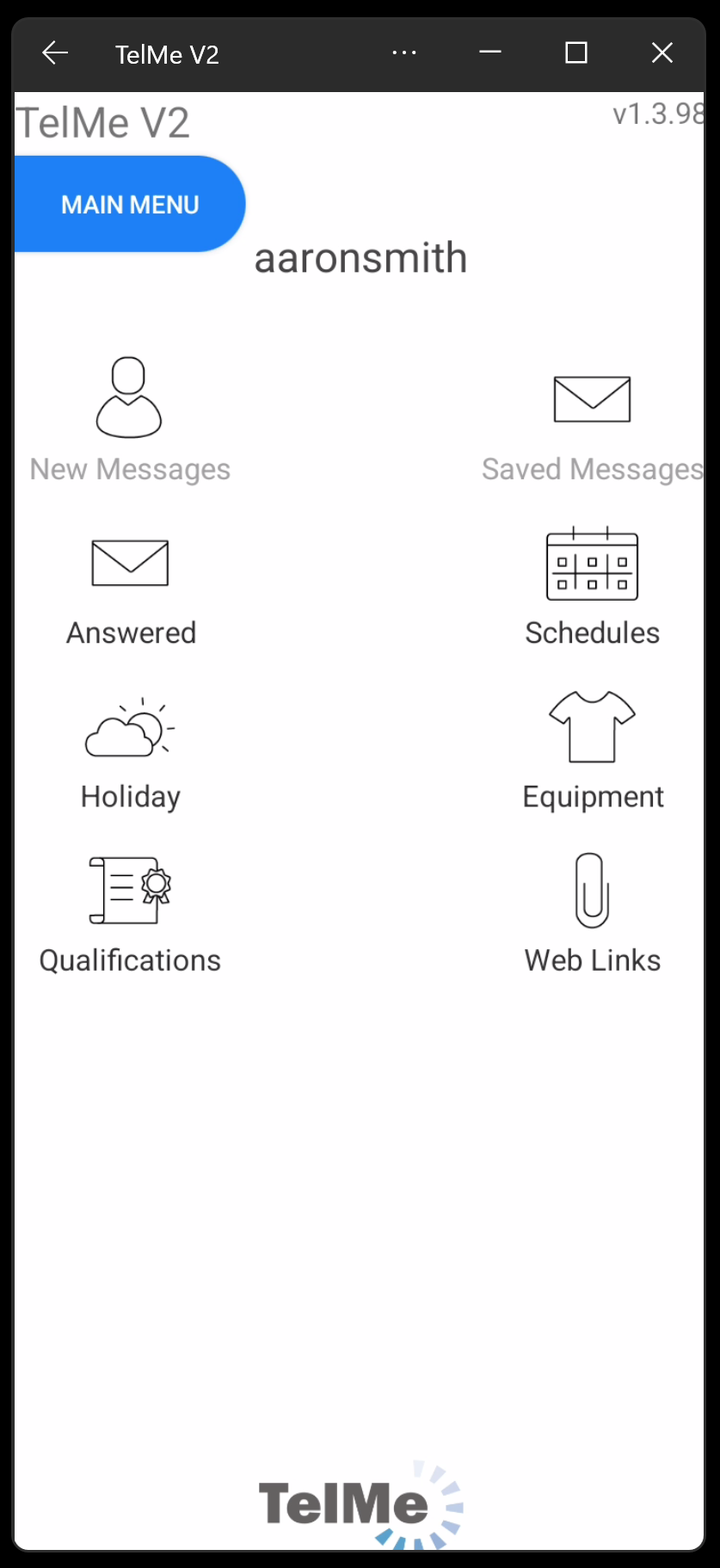
Task: Click the v1.3.98 version label
Action: (x=658, y=113)
